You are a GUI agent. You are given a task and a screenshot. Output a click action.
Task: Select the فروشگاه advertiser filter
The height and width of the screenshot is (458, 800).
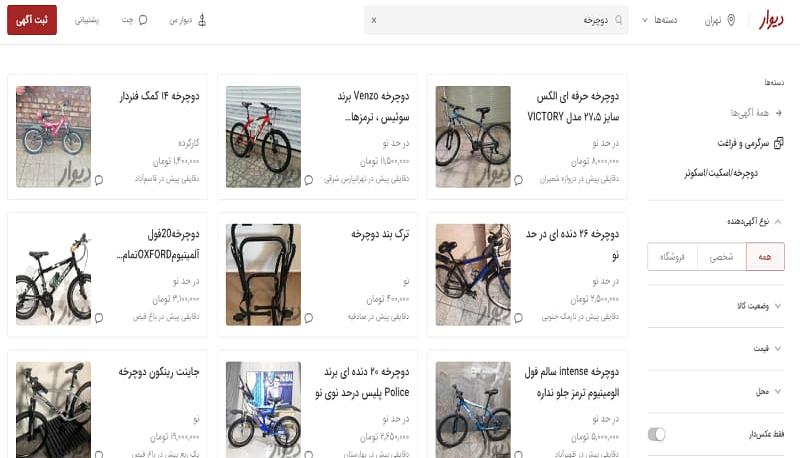click(x=673, y=257)
